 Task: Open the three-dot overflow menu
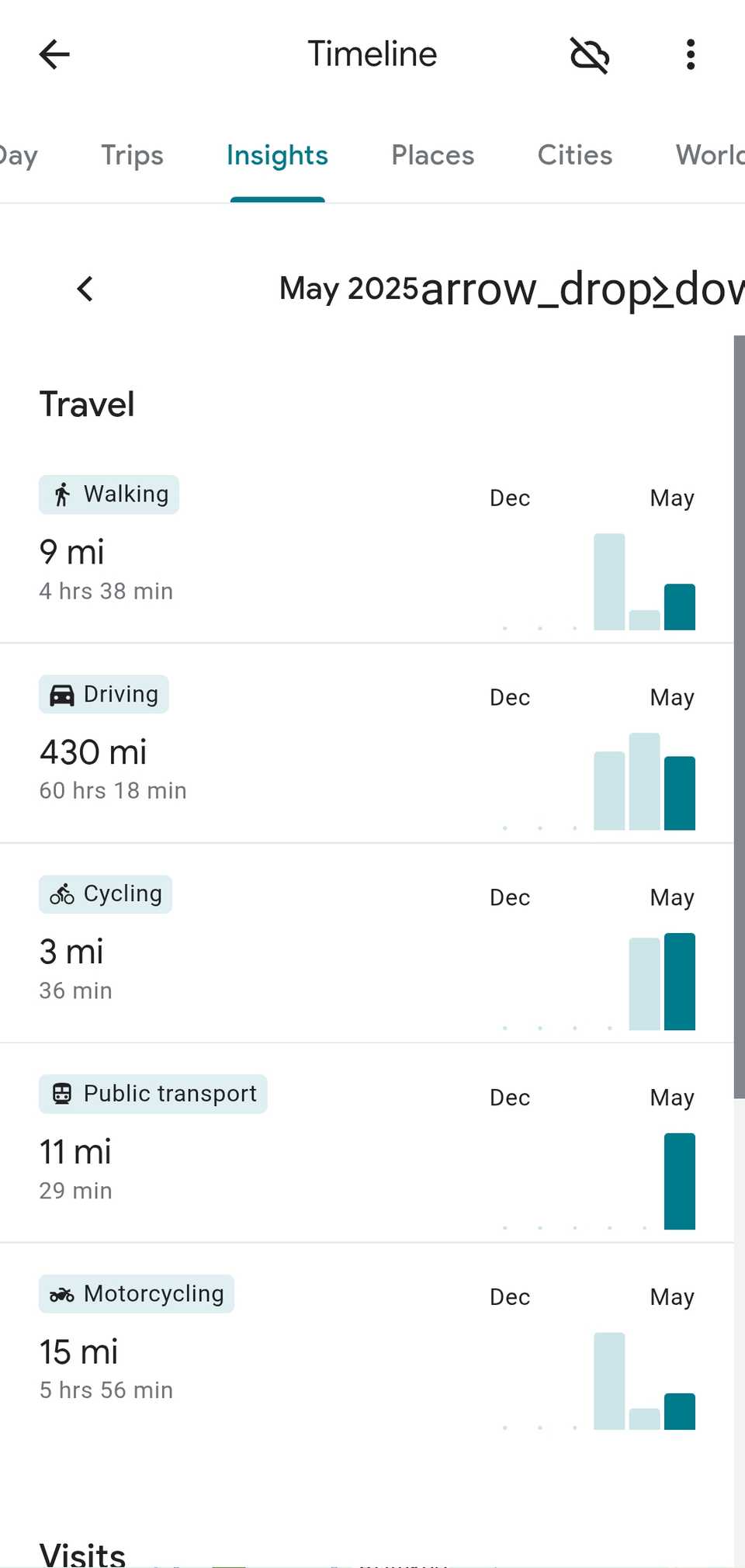click(x=689, y=54)
